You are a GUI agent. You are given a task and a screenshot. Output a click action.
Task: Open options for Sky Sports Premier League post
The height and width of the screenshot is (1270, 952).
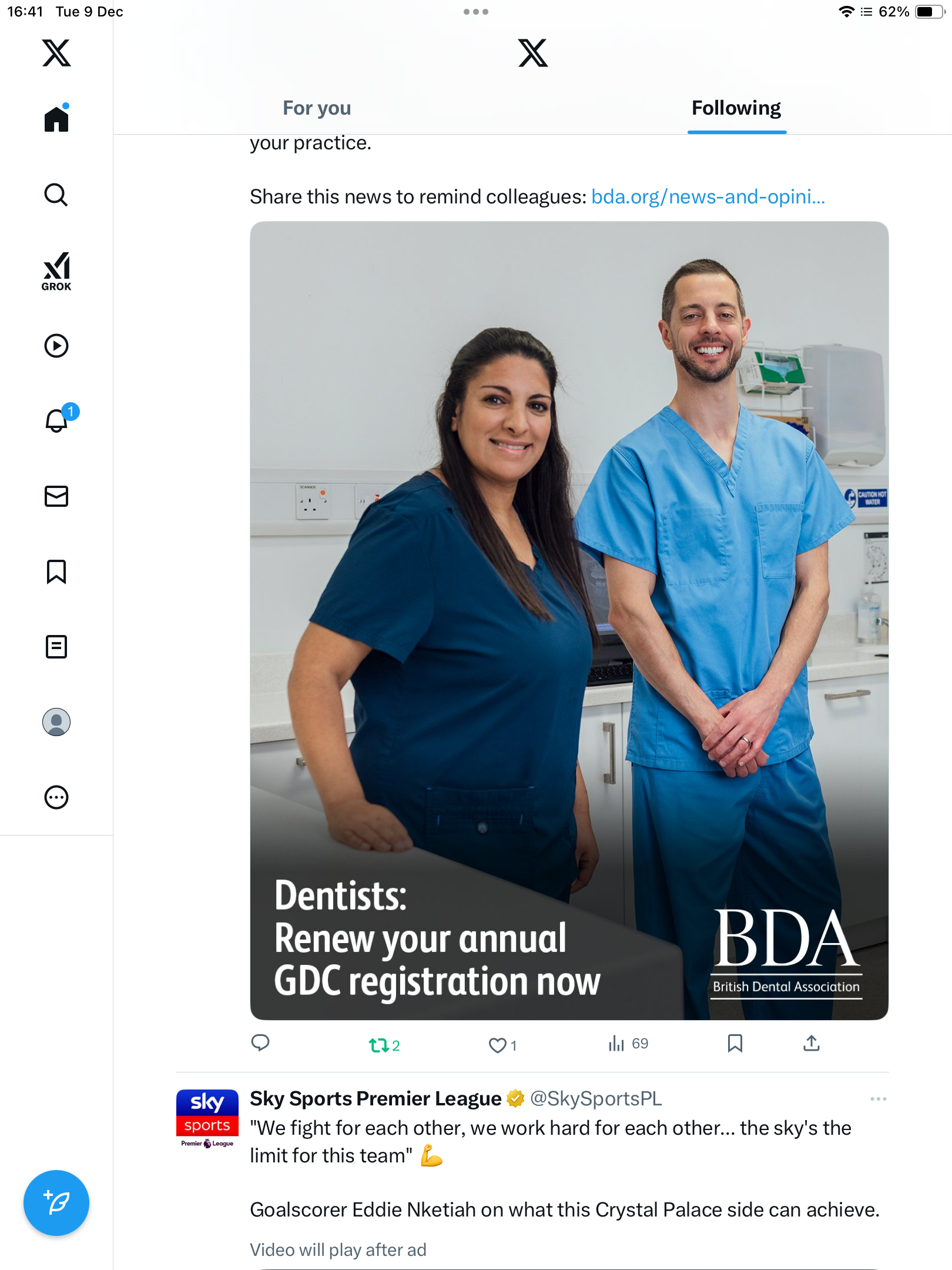878,1099
